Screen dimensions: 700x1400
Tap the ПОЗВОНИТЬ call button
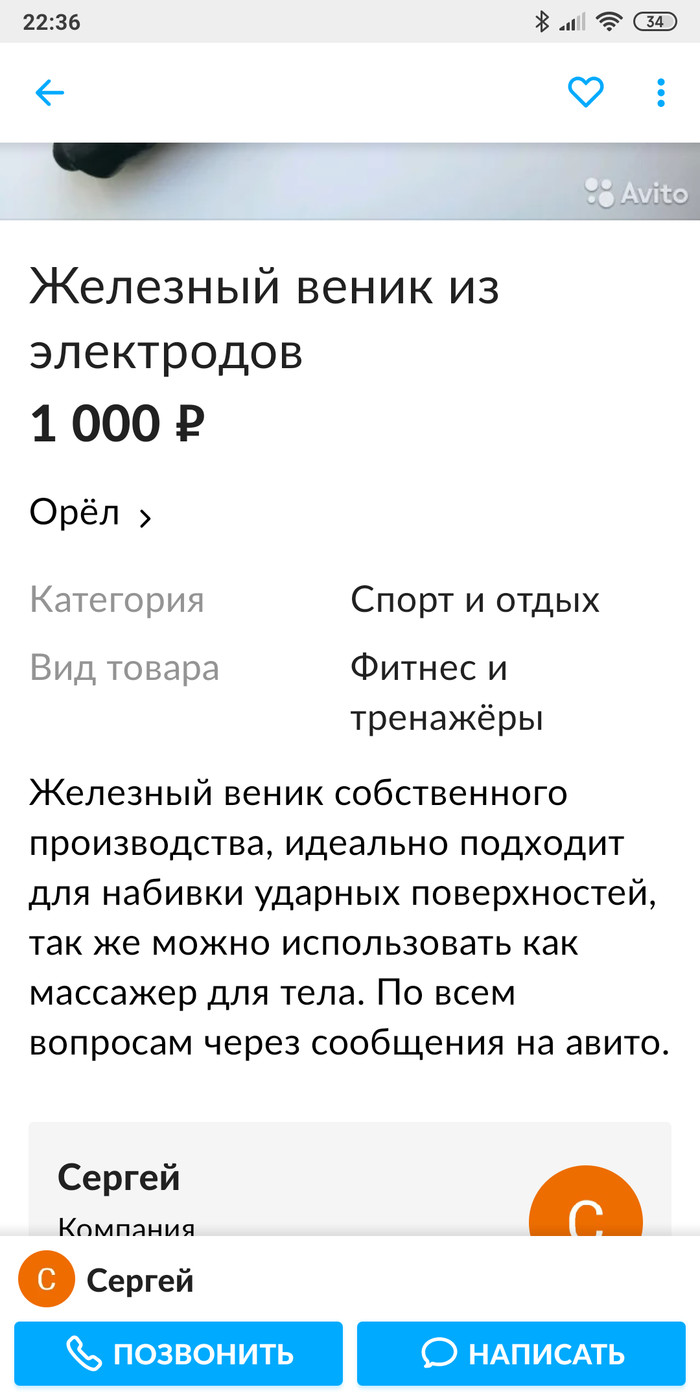179,1354
